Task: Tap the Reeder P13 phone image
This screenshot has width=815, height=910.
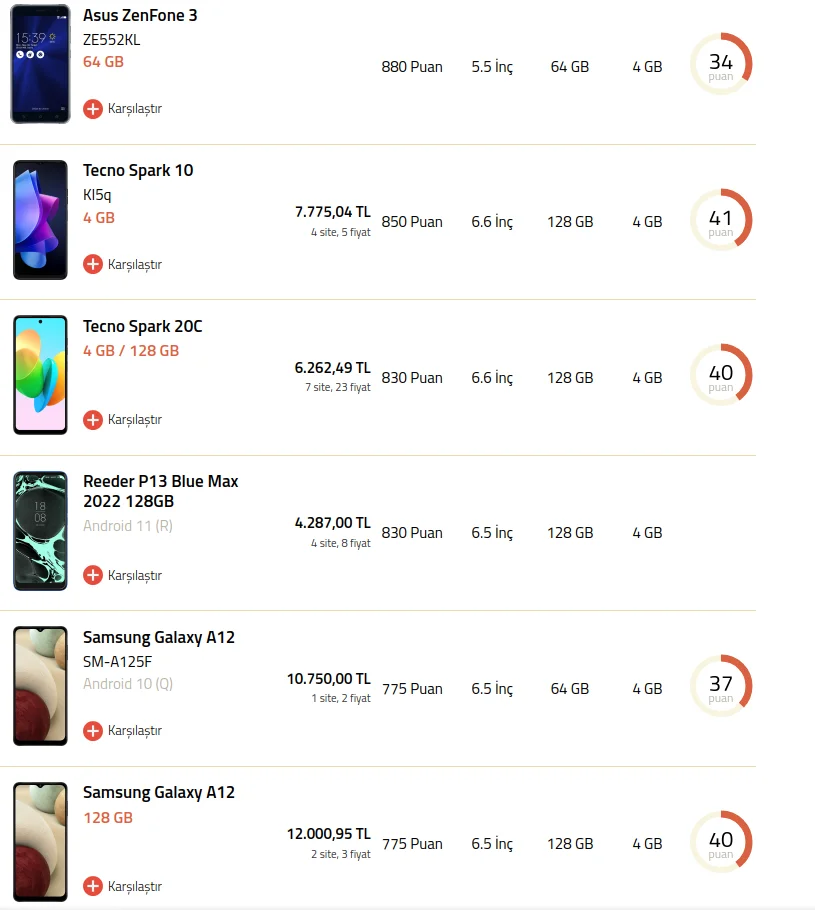Action: tap(40, 531)
